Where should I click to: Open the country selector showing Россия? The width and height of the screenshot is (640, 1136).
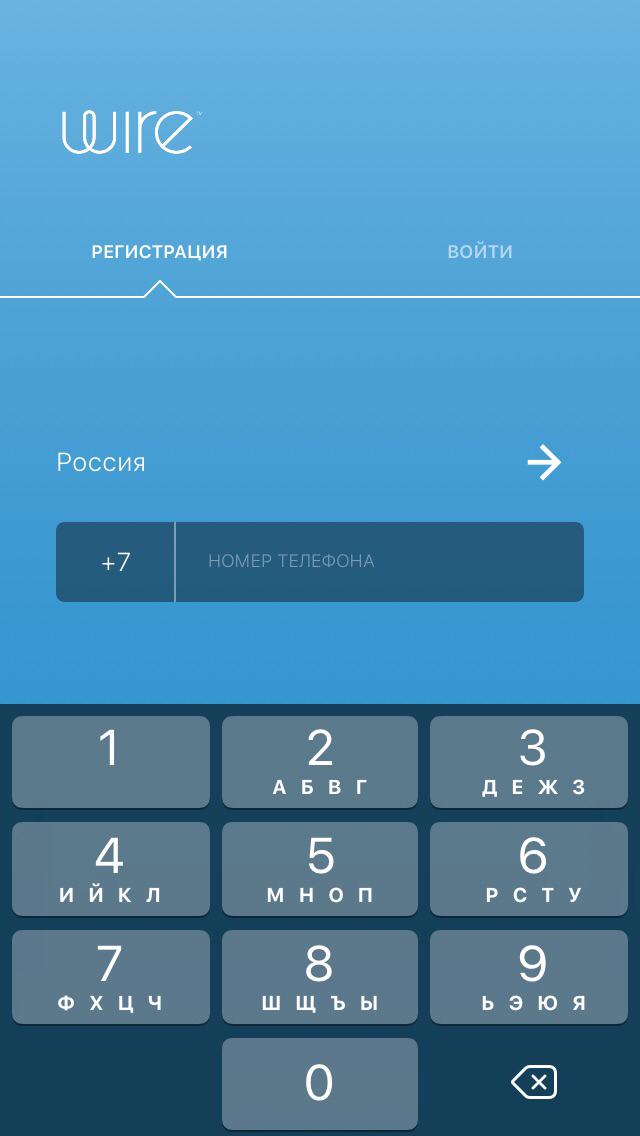click(x=309, y=462)
